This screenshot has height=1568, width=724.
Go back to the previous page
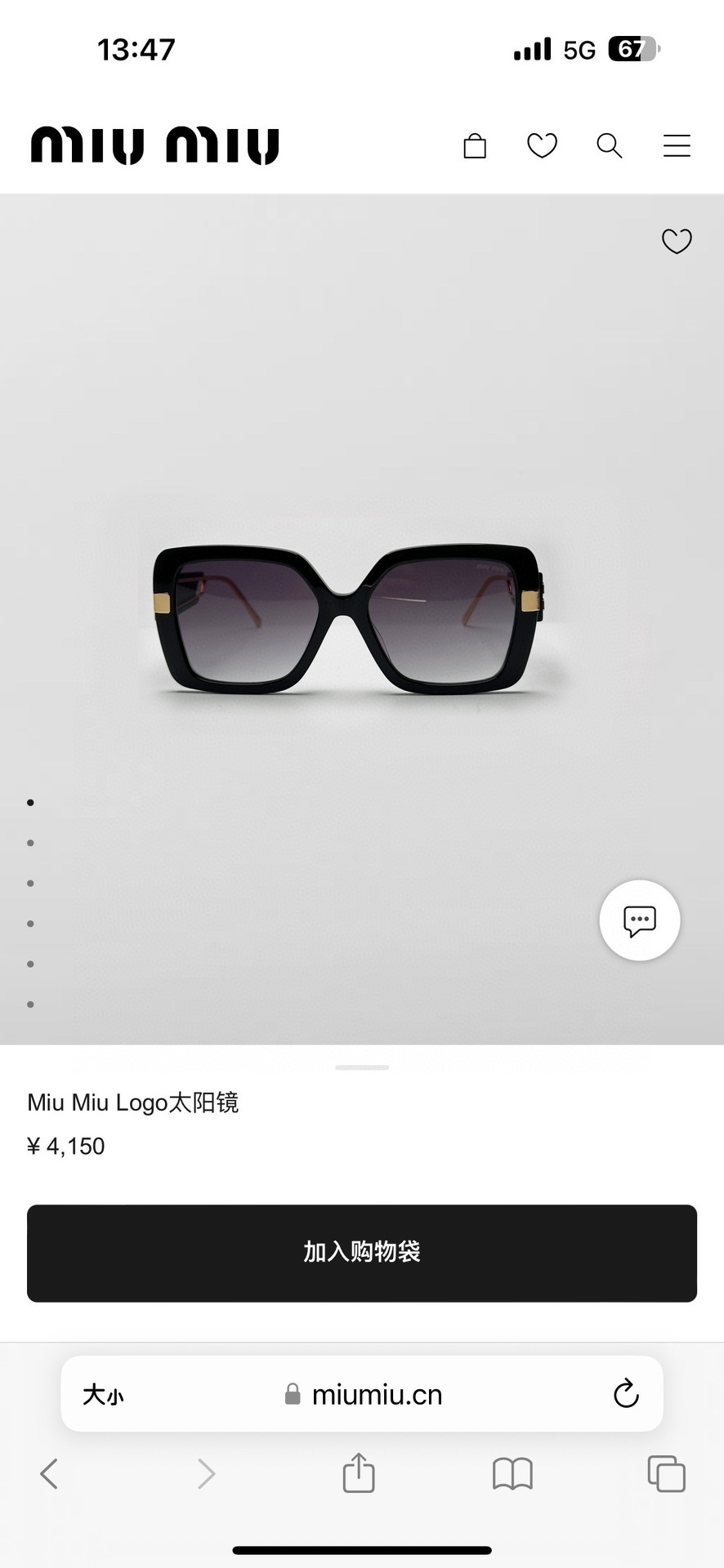pos(49,1473)
